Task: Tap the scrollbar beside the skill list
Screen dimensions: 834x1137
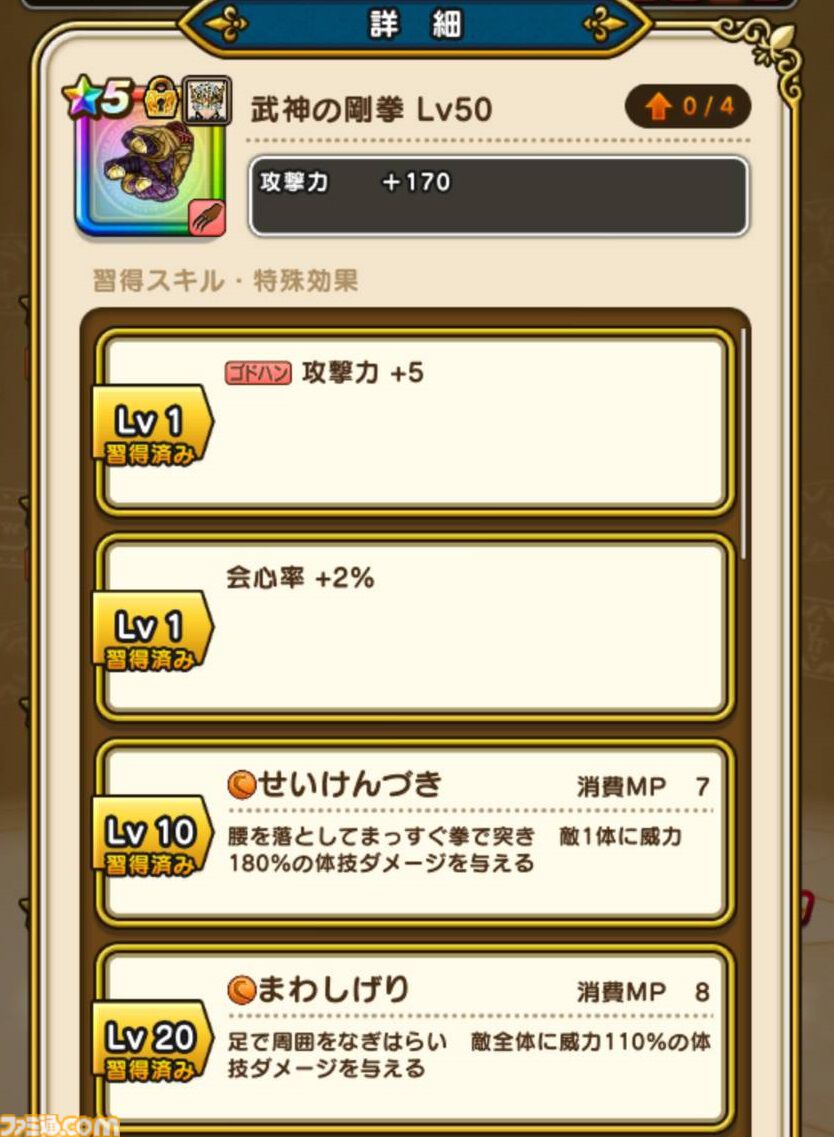Action: pyautogui.click(x=743, y=444)
